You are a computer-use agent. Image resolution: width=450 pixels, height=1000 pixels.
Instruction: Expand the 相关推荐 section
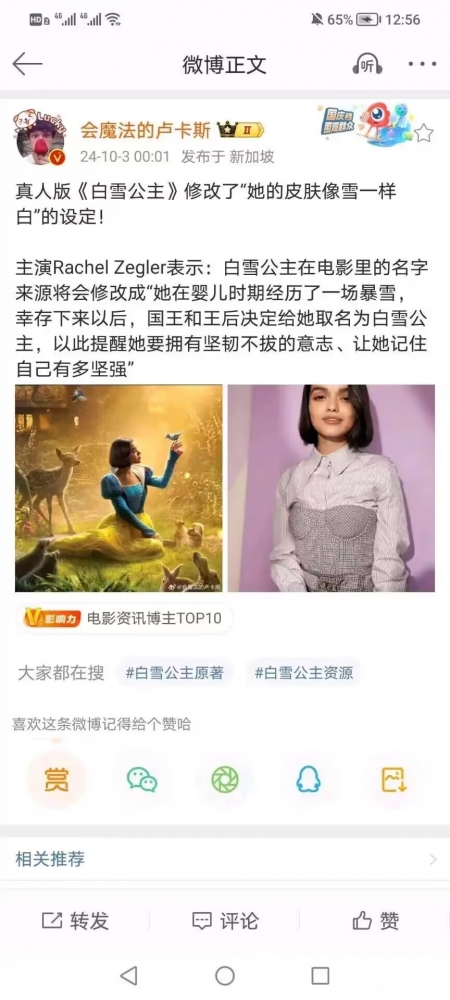(x=225, y=859)
